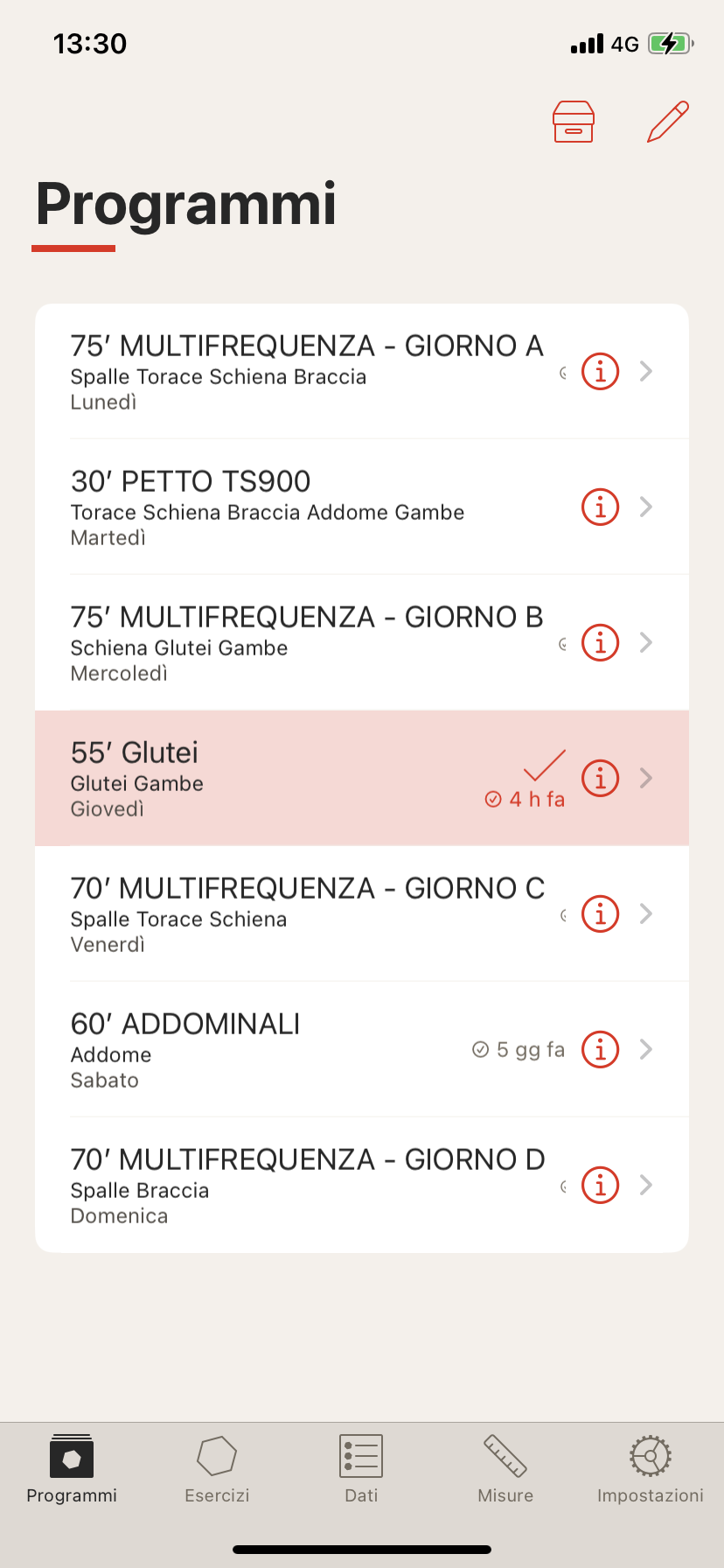The image size is (724, 1568).
Task: Open 70′ MULTIFREQUENZA - GIORNO C program
Action: [x=306, y=913]
